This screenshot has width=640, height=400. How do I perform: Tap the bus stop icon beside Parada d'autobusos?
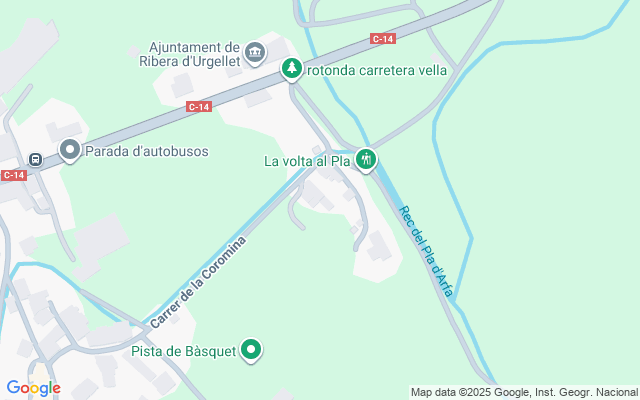35,159
